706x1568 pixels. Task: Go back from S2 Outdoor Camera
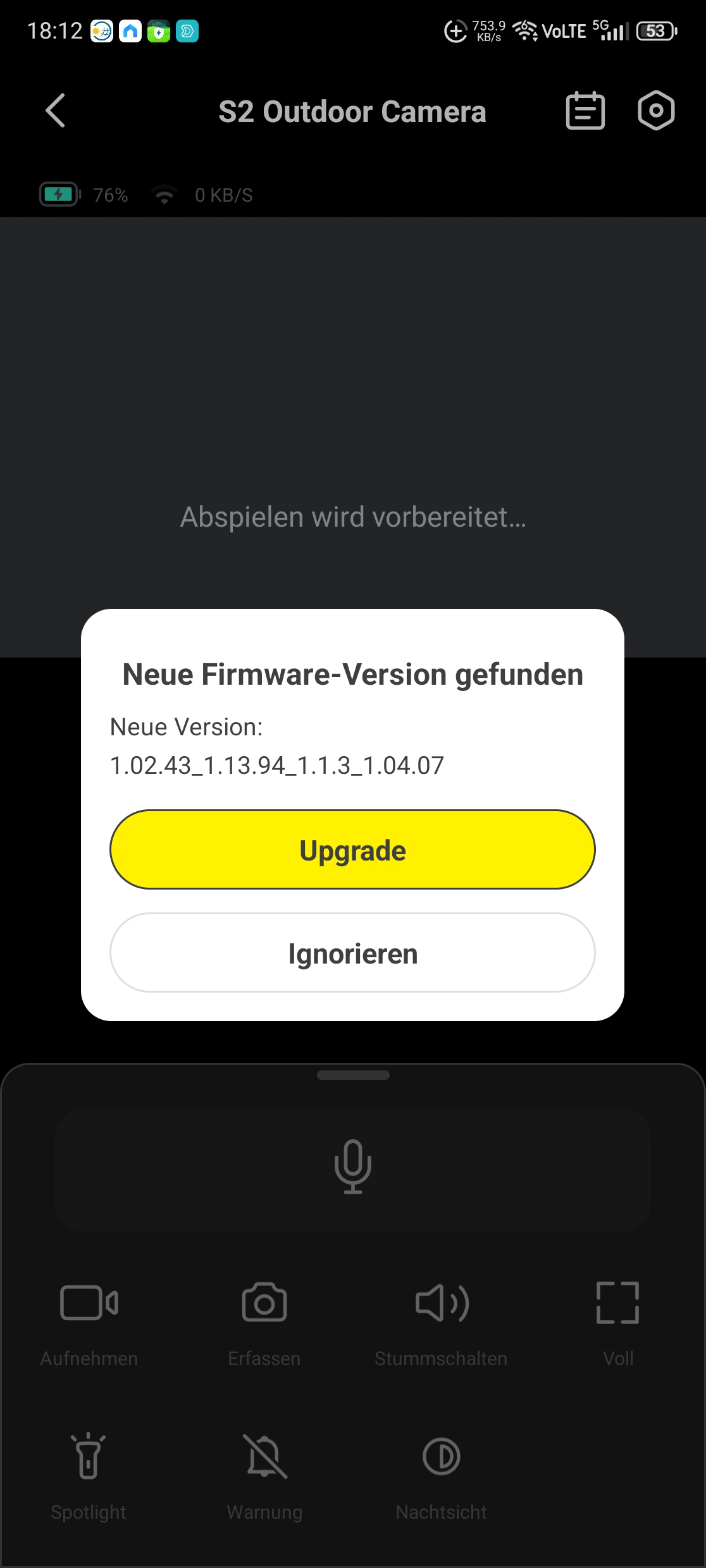point(56,111)
